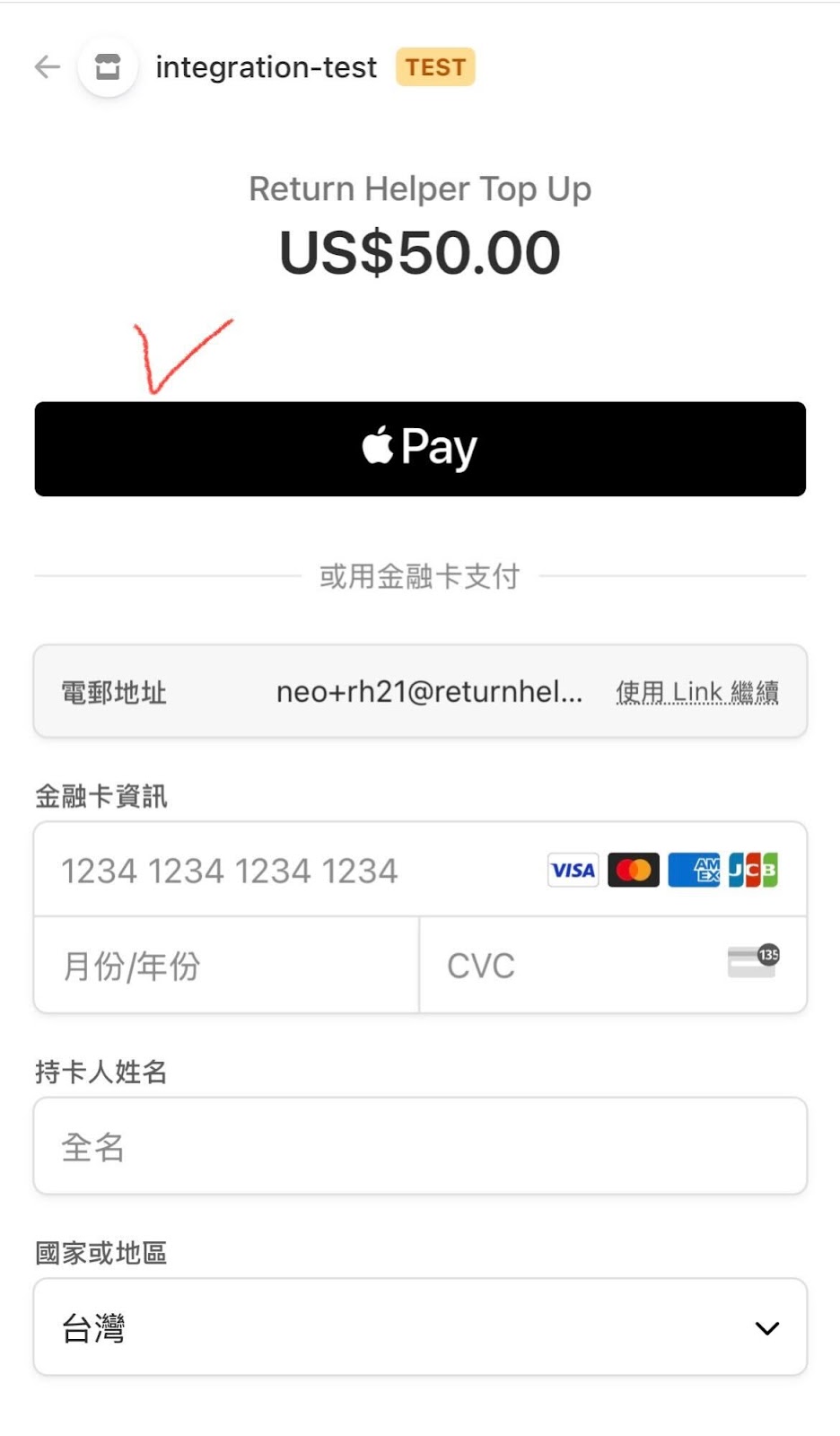Go back using the arrow icon
The width and height of the screenshot is (840, 1436).
tap(47, 66)
